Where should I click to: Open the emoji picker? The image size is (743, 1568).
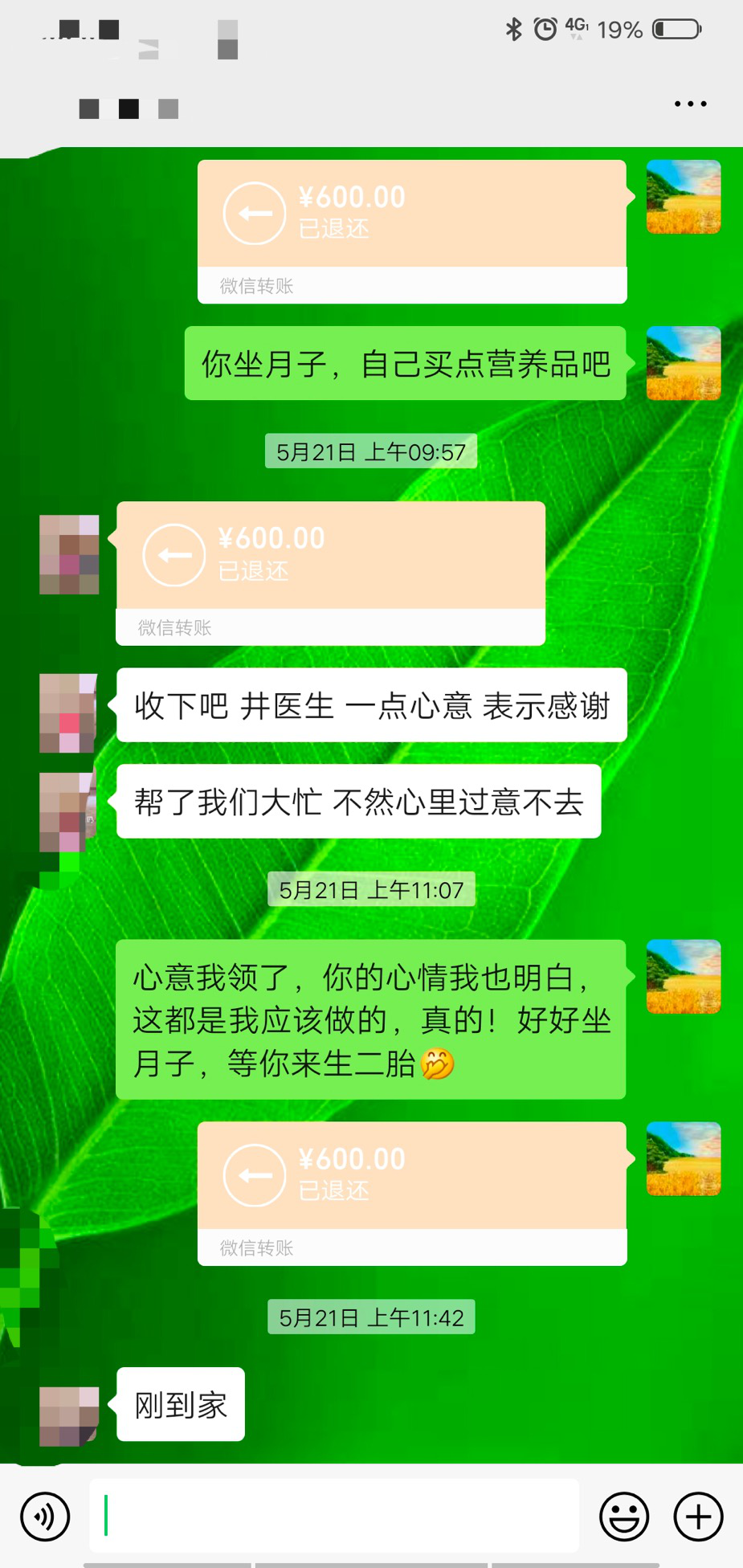click(x=623, y=1516)
